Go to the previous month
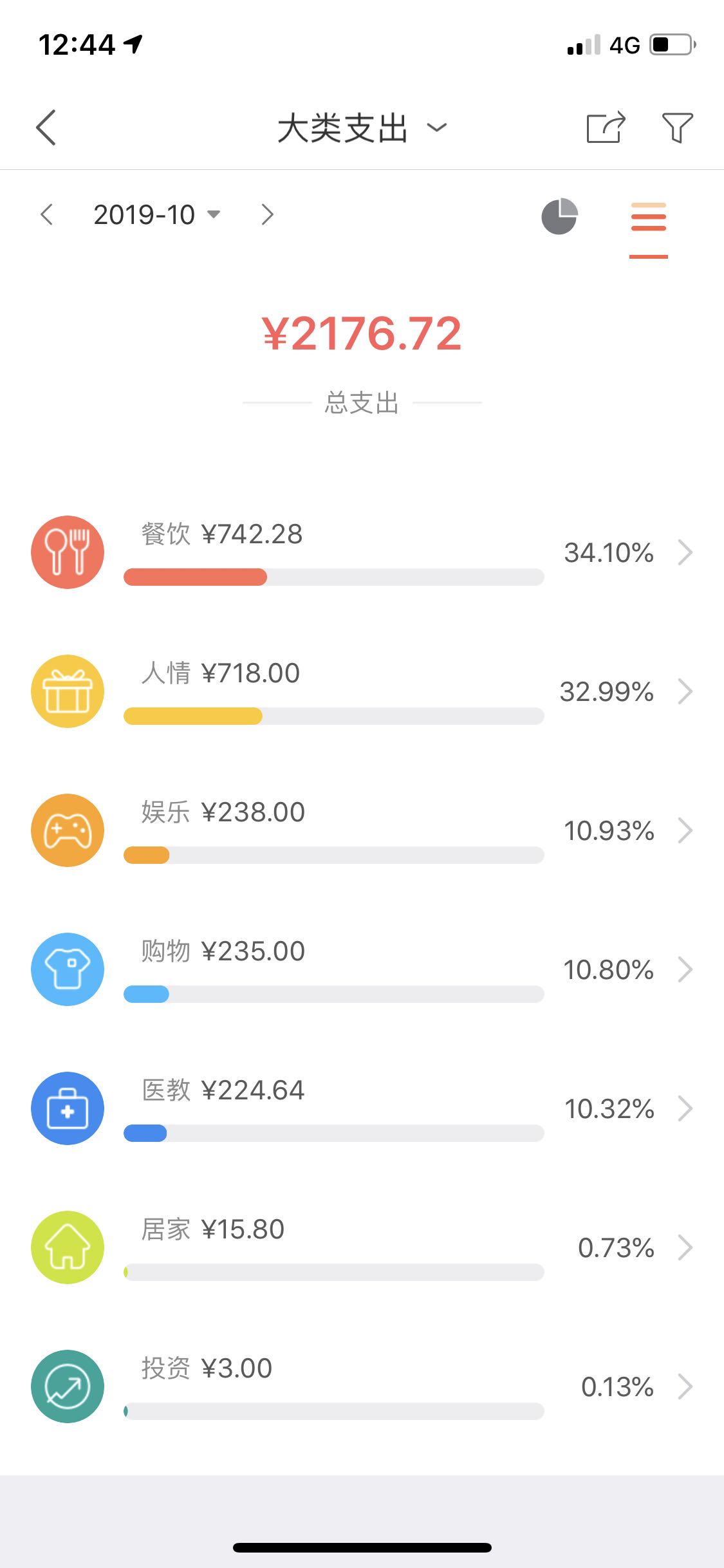 (x=46, y=214)
